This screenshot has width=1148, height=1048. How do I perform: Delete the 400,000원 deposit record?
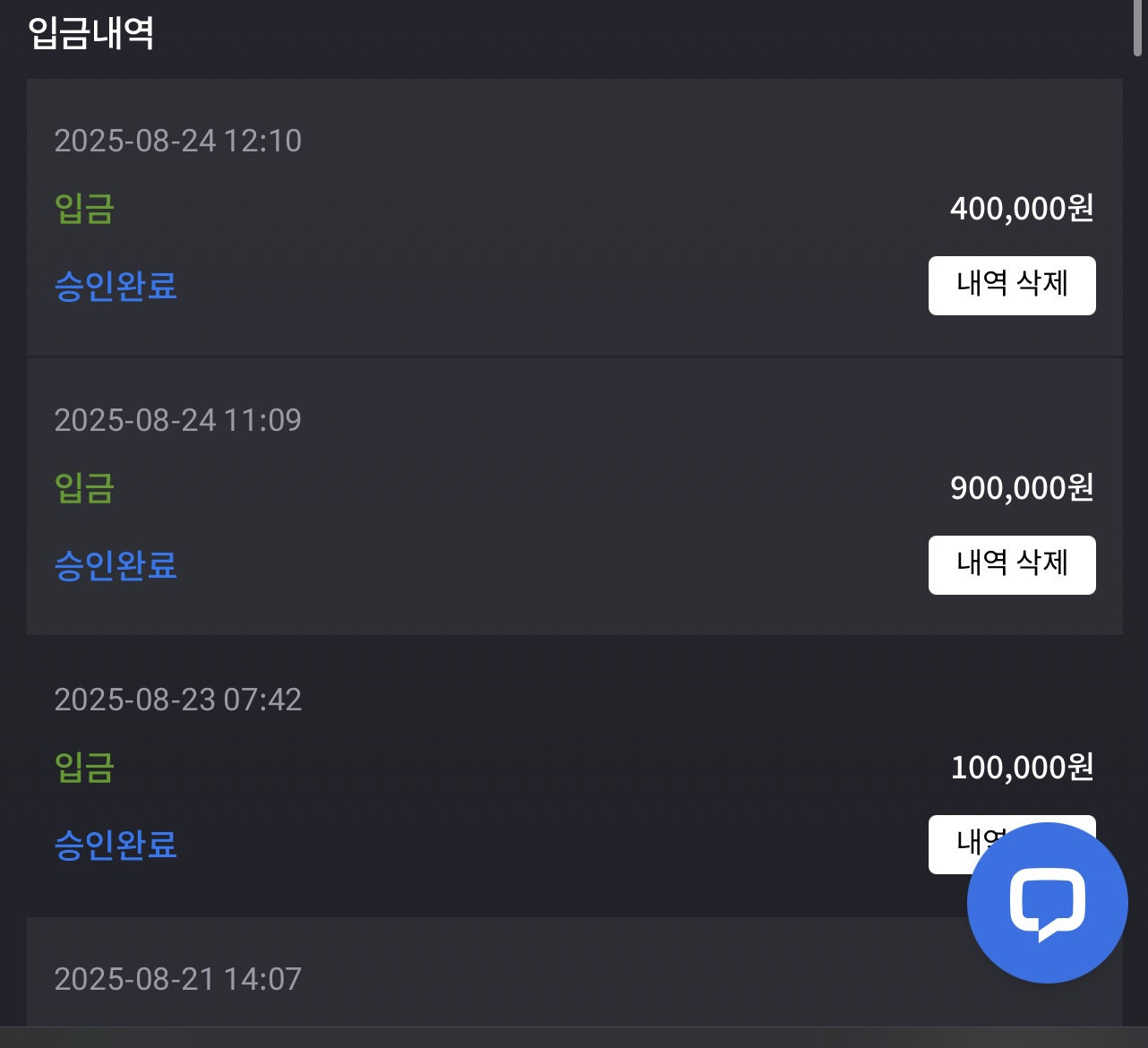pos(1012,286)
